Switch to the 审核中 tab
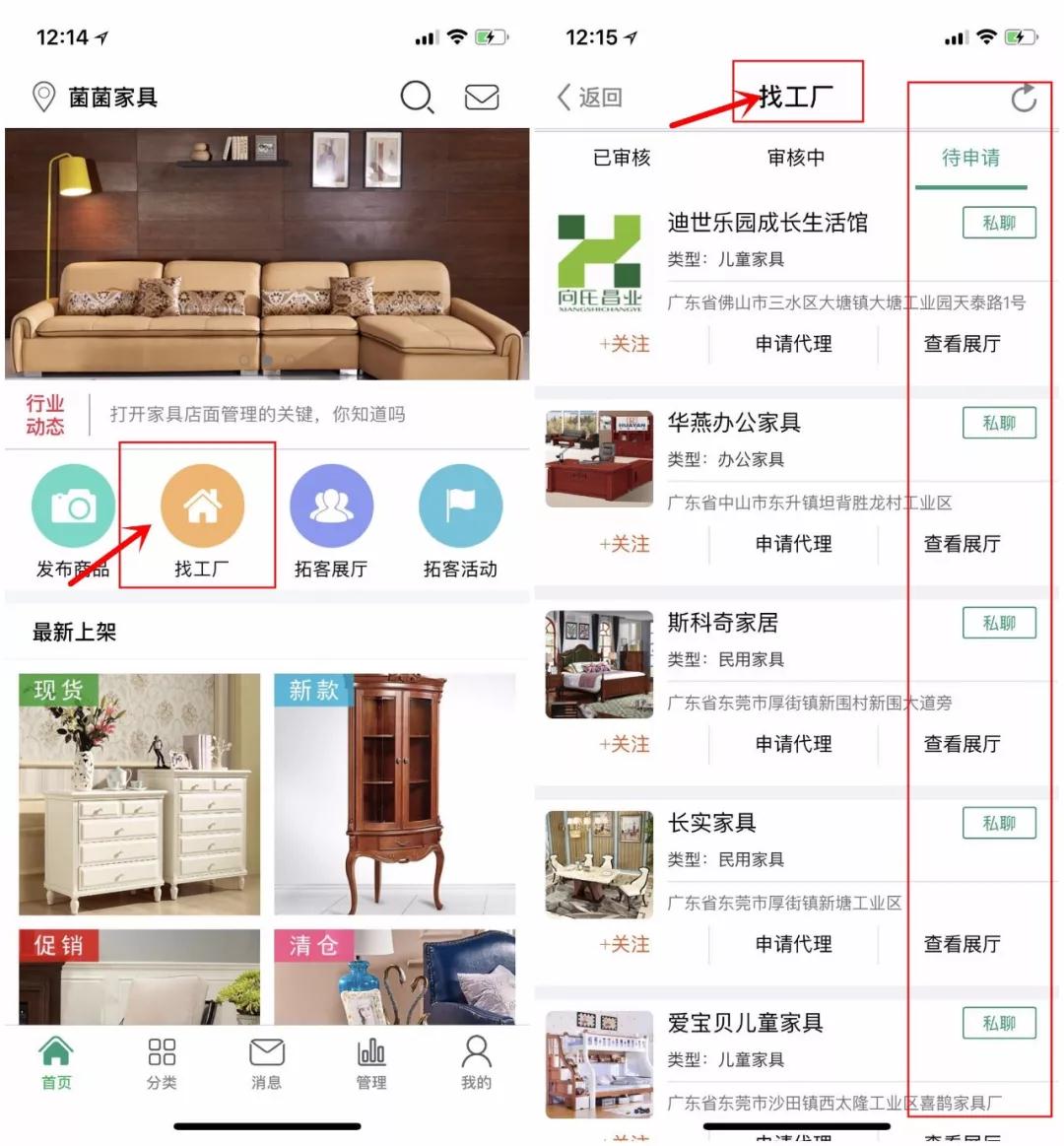1064x1146 pixels. pos(796,158)
